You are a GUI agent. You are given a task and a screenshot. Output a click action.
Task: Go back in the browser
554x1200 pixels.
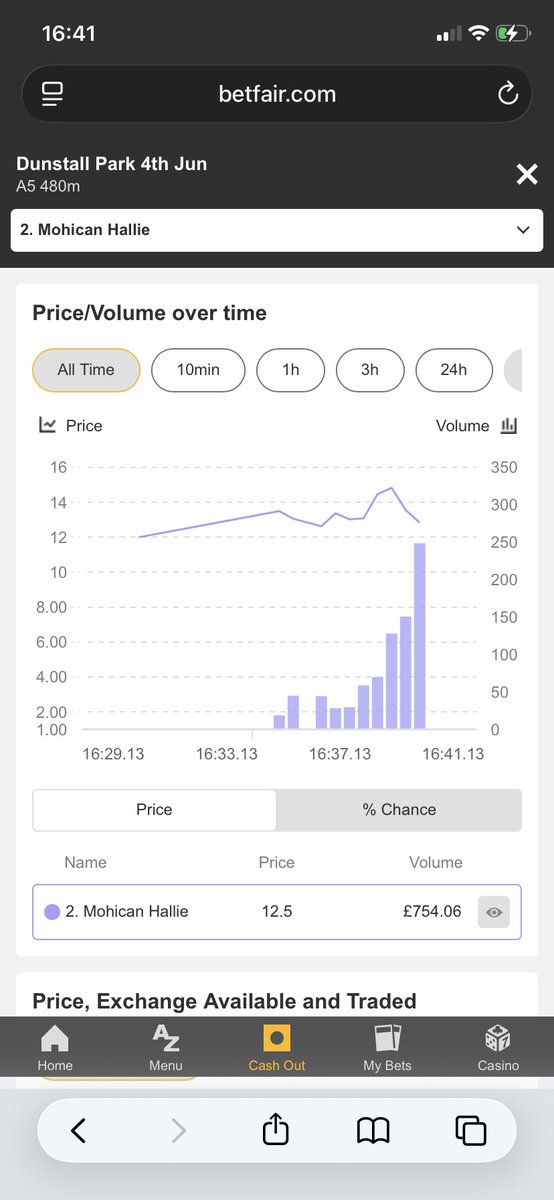coord(79,1130)
